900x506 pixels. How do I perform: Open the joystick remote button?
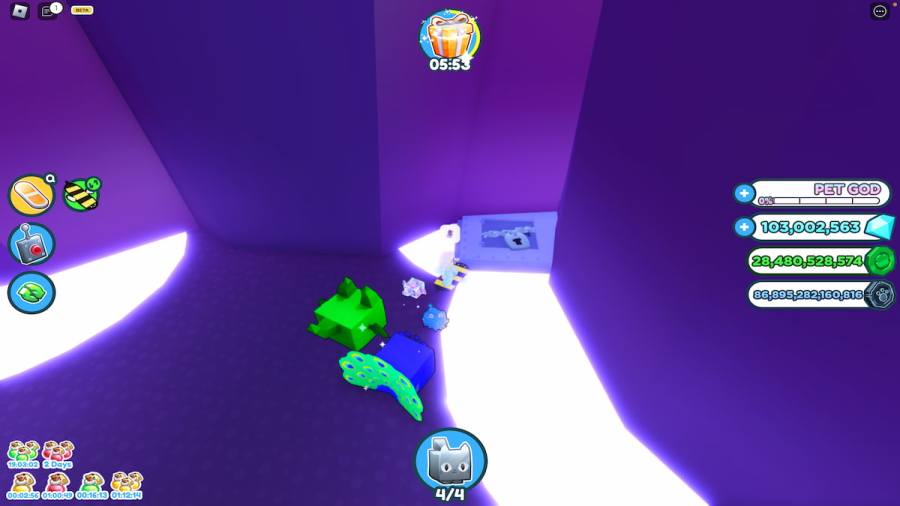tap(31, 244)
